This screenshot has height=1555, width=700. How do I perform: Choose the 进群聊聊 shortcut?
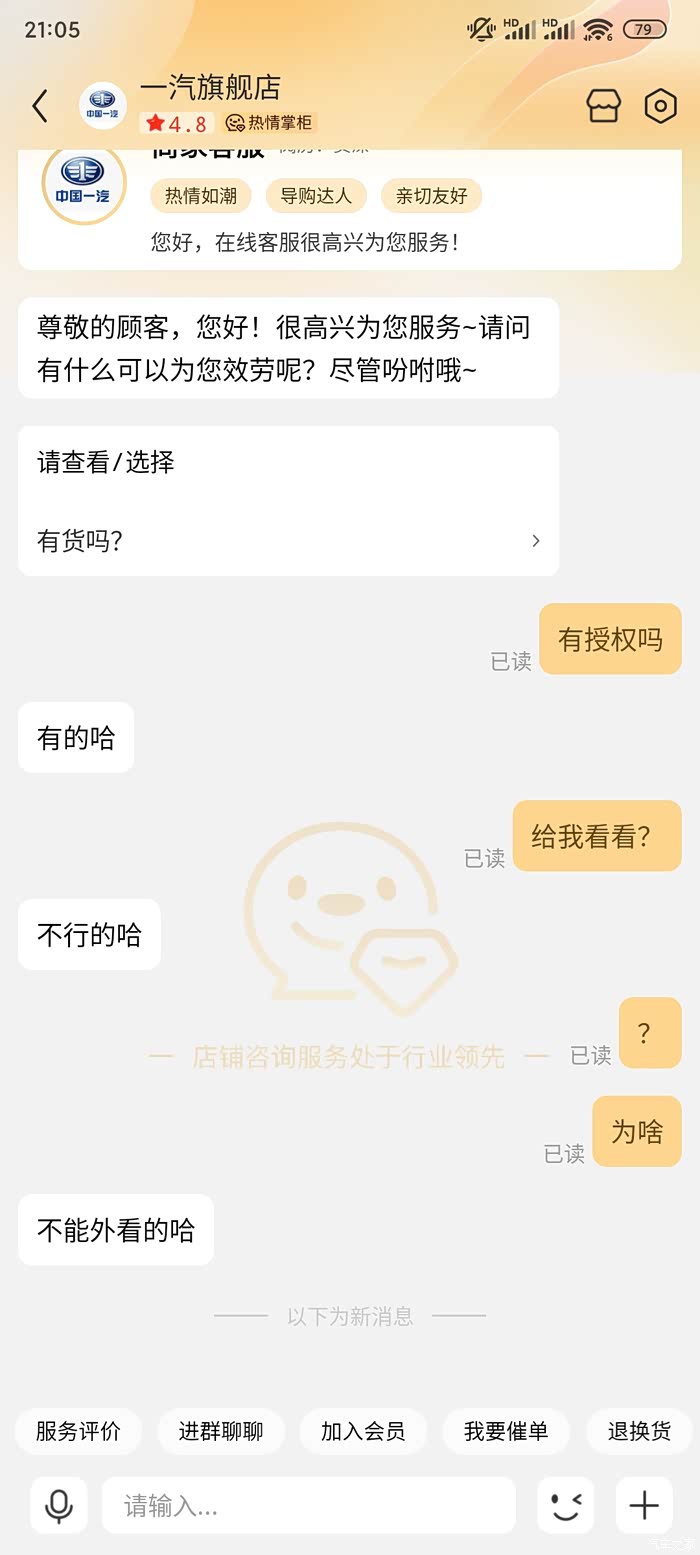pyautogui.click(x=221, y=1431)
